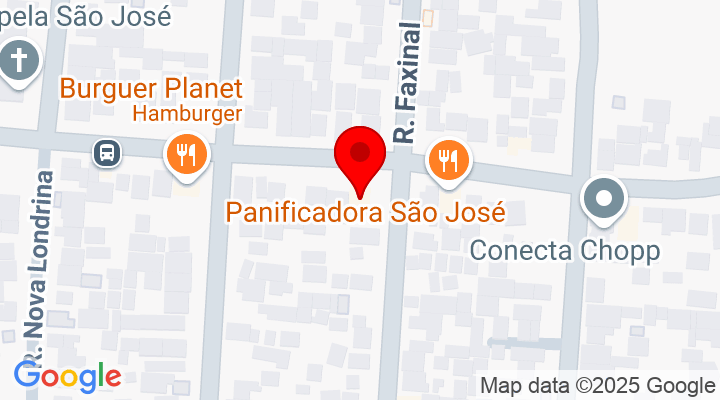Select the Capela São José church marker
The image size is (720, 400).
pyautogui.click(x=17, y=63)
